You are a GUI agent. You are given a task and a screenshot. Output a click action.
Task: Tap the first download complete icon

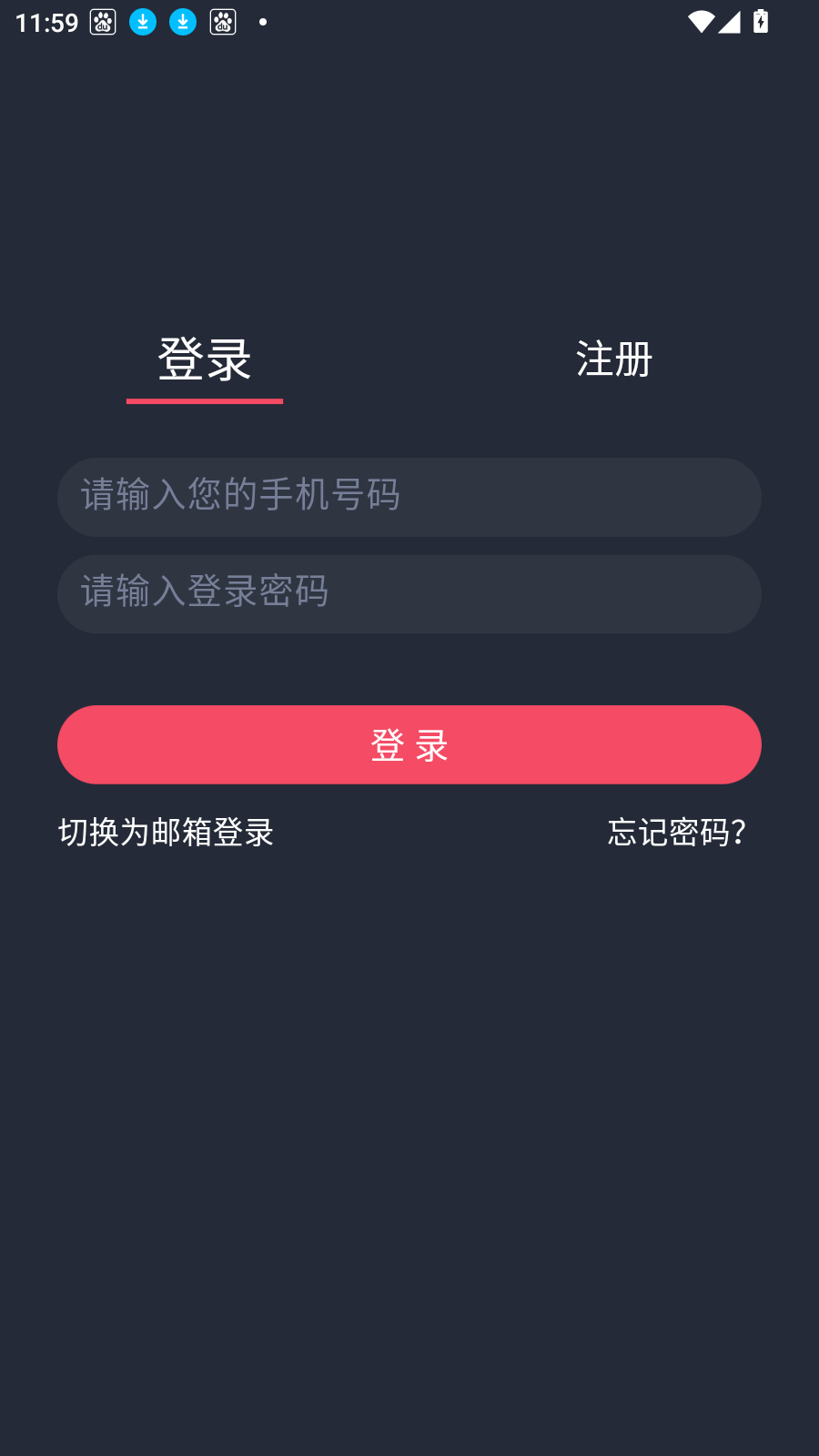[x=142, y=21]
